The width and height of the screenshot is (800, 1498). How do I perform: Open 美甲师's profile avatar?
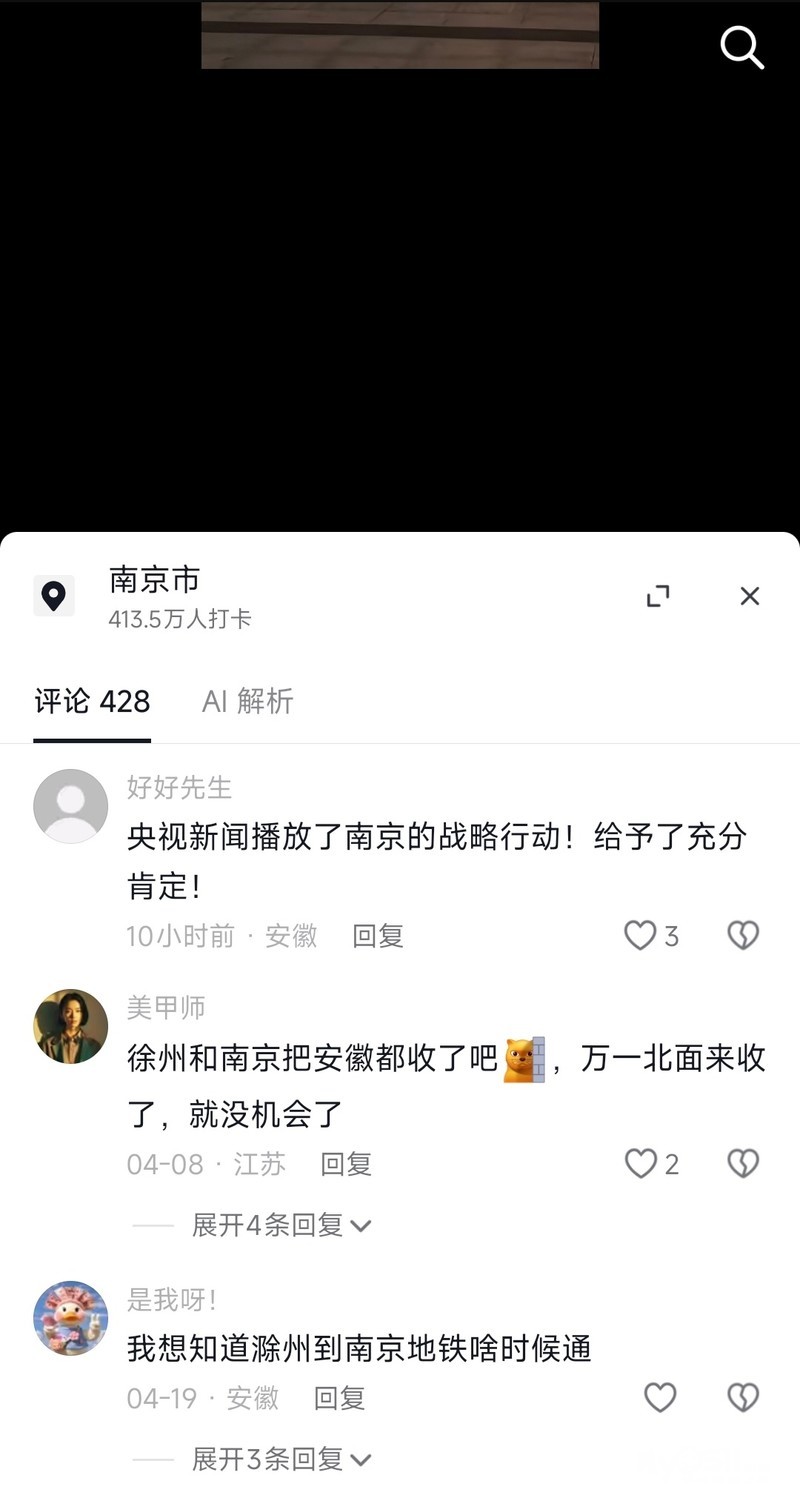pyautogui.click(x=71, y=1026)
